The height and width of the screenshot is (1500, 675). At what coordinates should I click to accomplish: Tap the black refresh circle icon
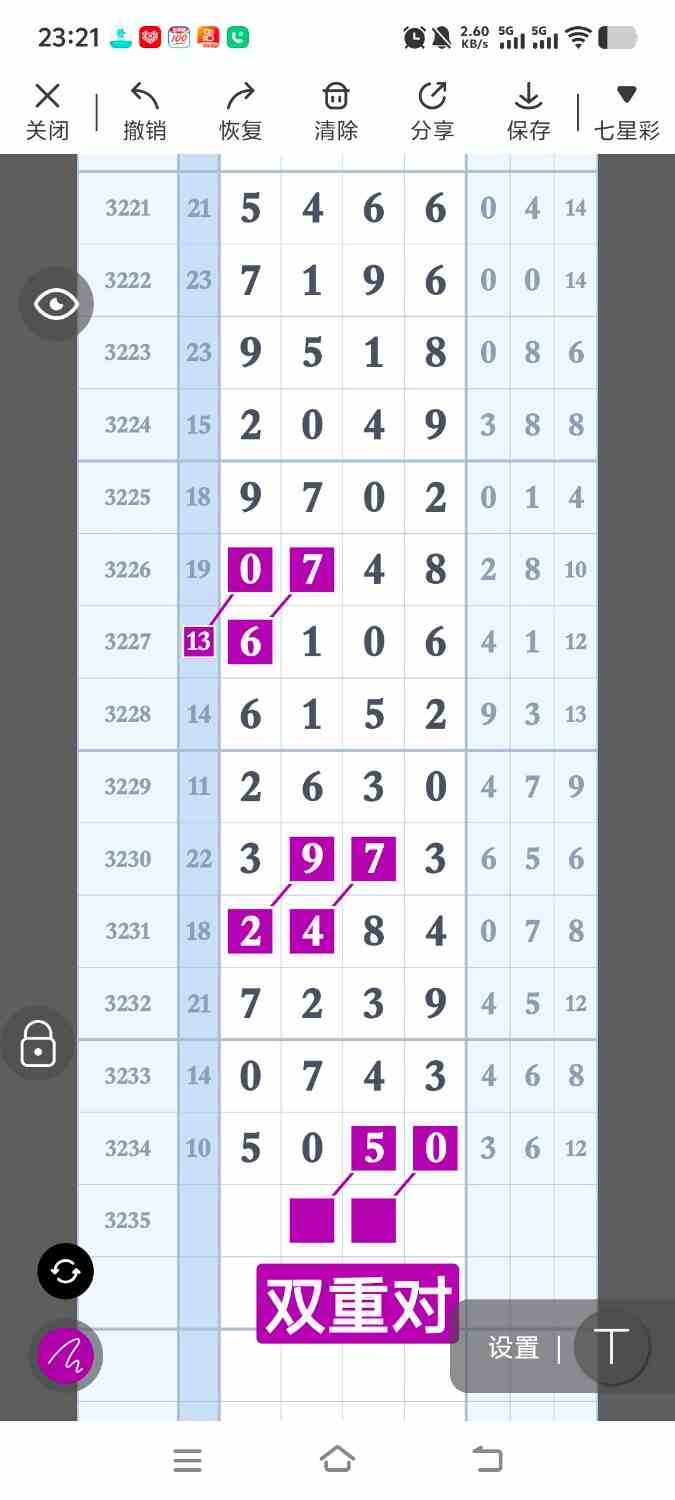click(65, 1271)
